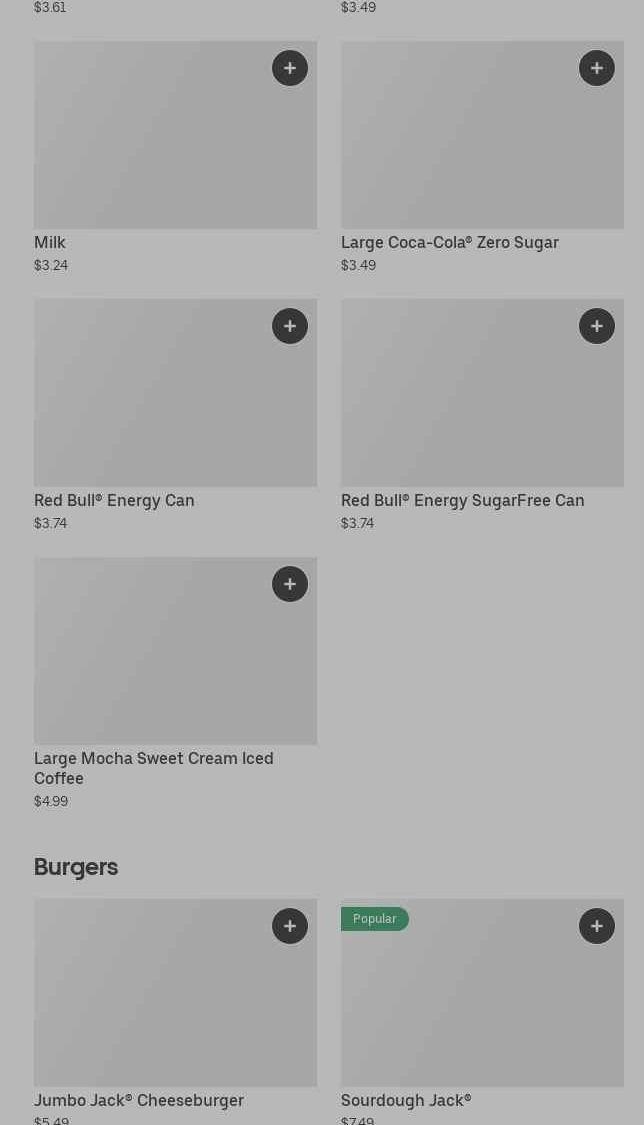Open Large Coca-Cola Zero Sugar item
This screenshot has height=1125, width=644.
point(482,158)
